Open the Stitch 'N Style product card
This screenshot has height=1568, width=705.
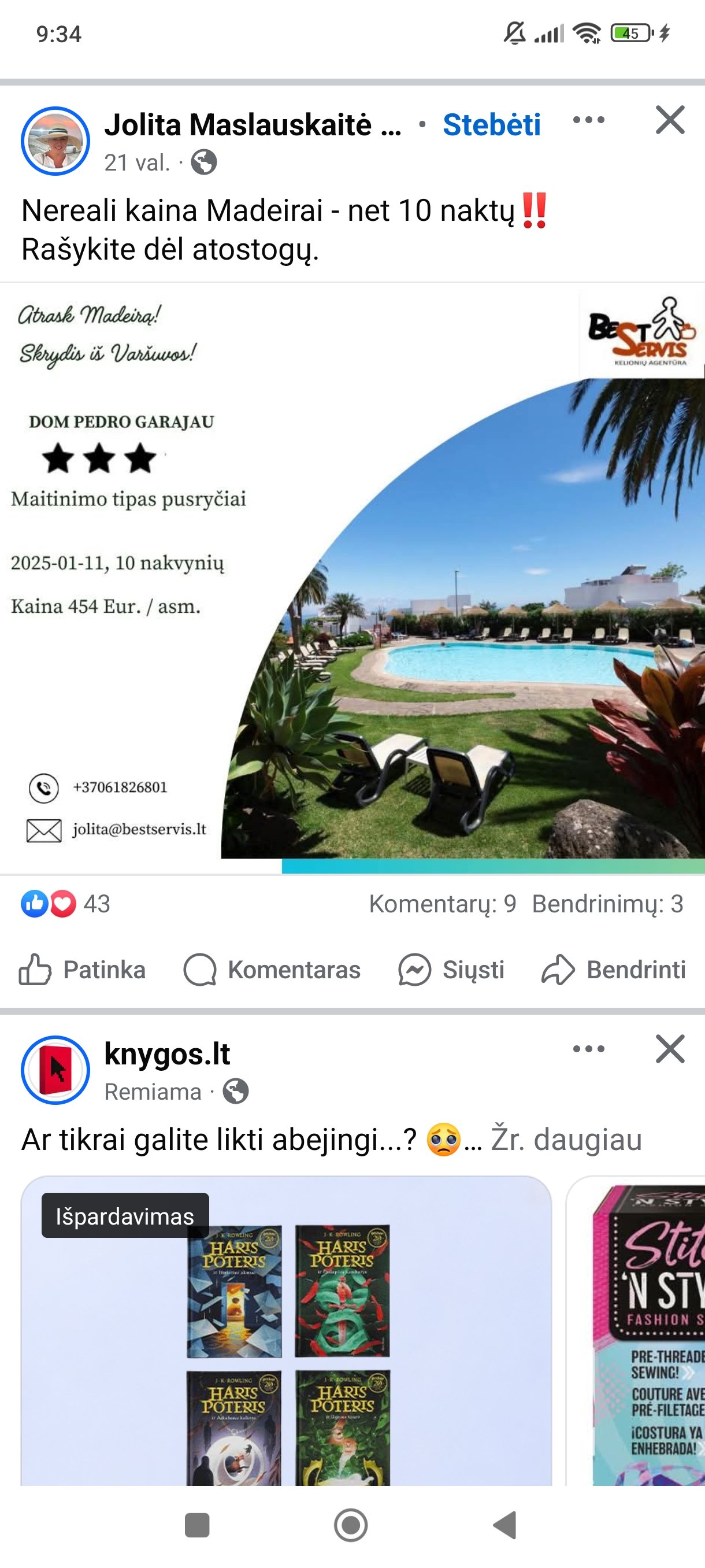(x=636, y=1330)
